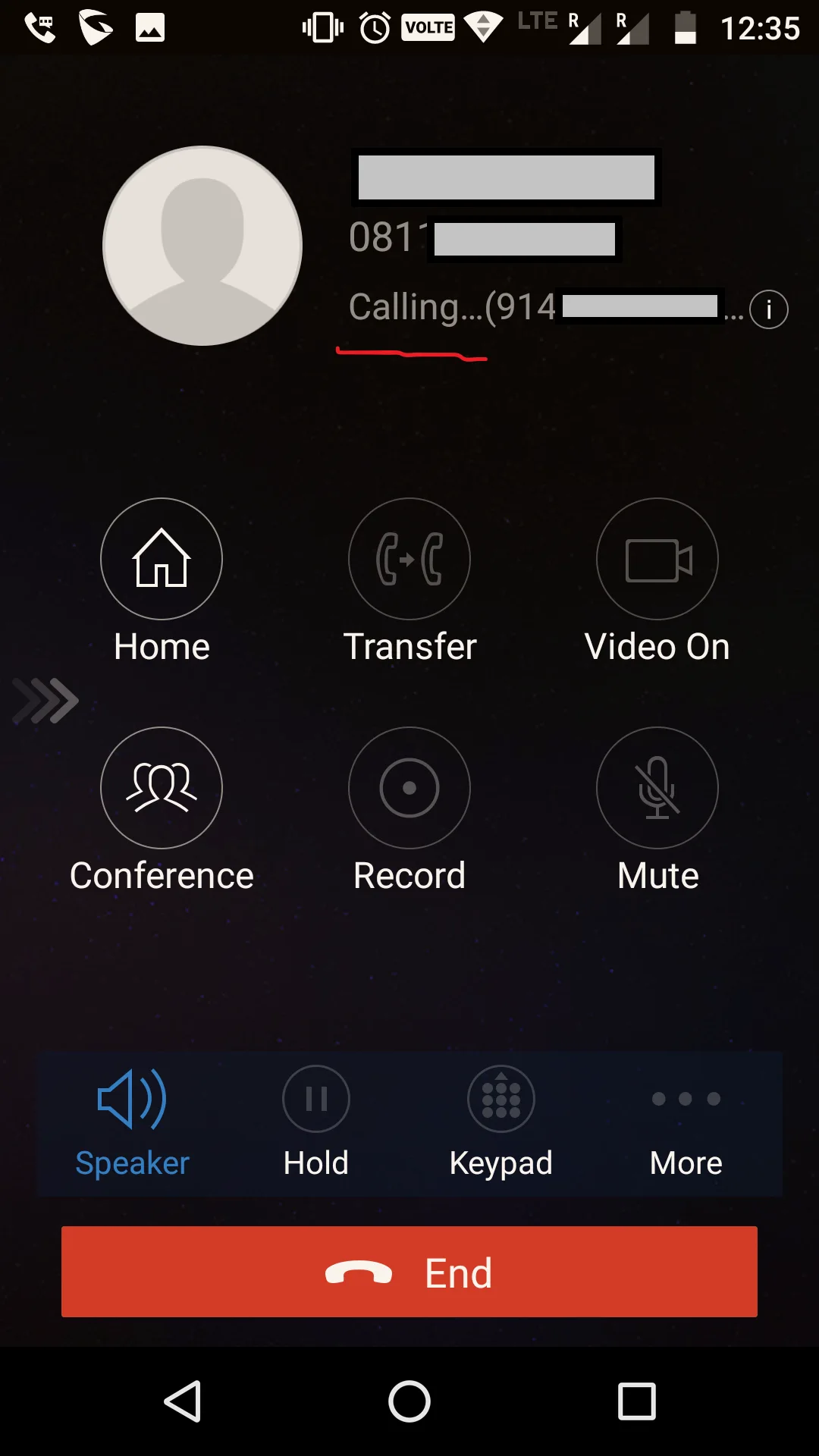819x1456 pixels.
Task: End the ongoing call
Action: point(409,1272)
